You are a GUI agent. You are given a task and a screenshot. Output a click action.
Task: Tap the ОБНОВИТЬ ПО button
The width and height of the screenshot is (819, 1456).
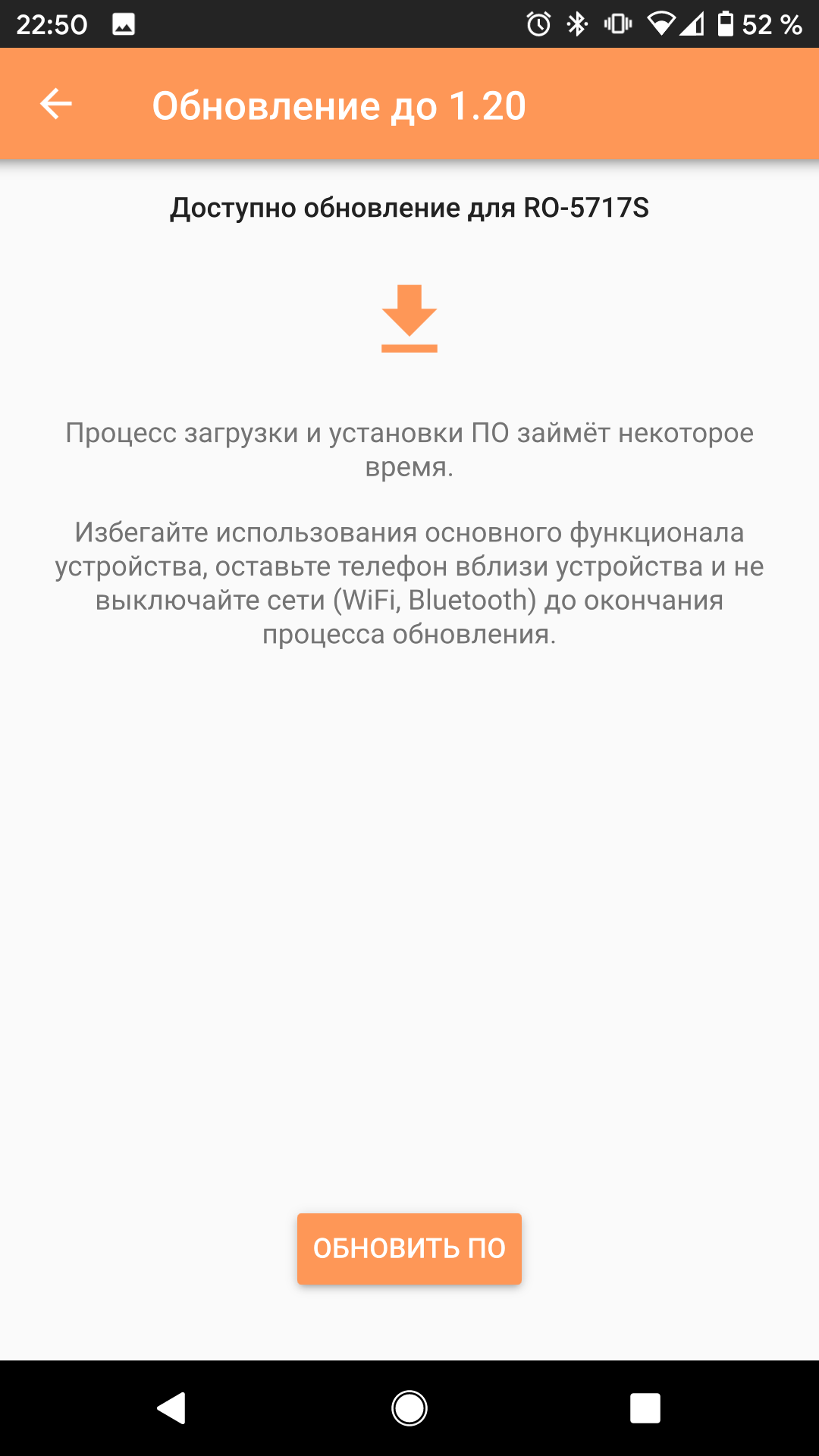[409, 1248]
